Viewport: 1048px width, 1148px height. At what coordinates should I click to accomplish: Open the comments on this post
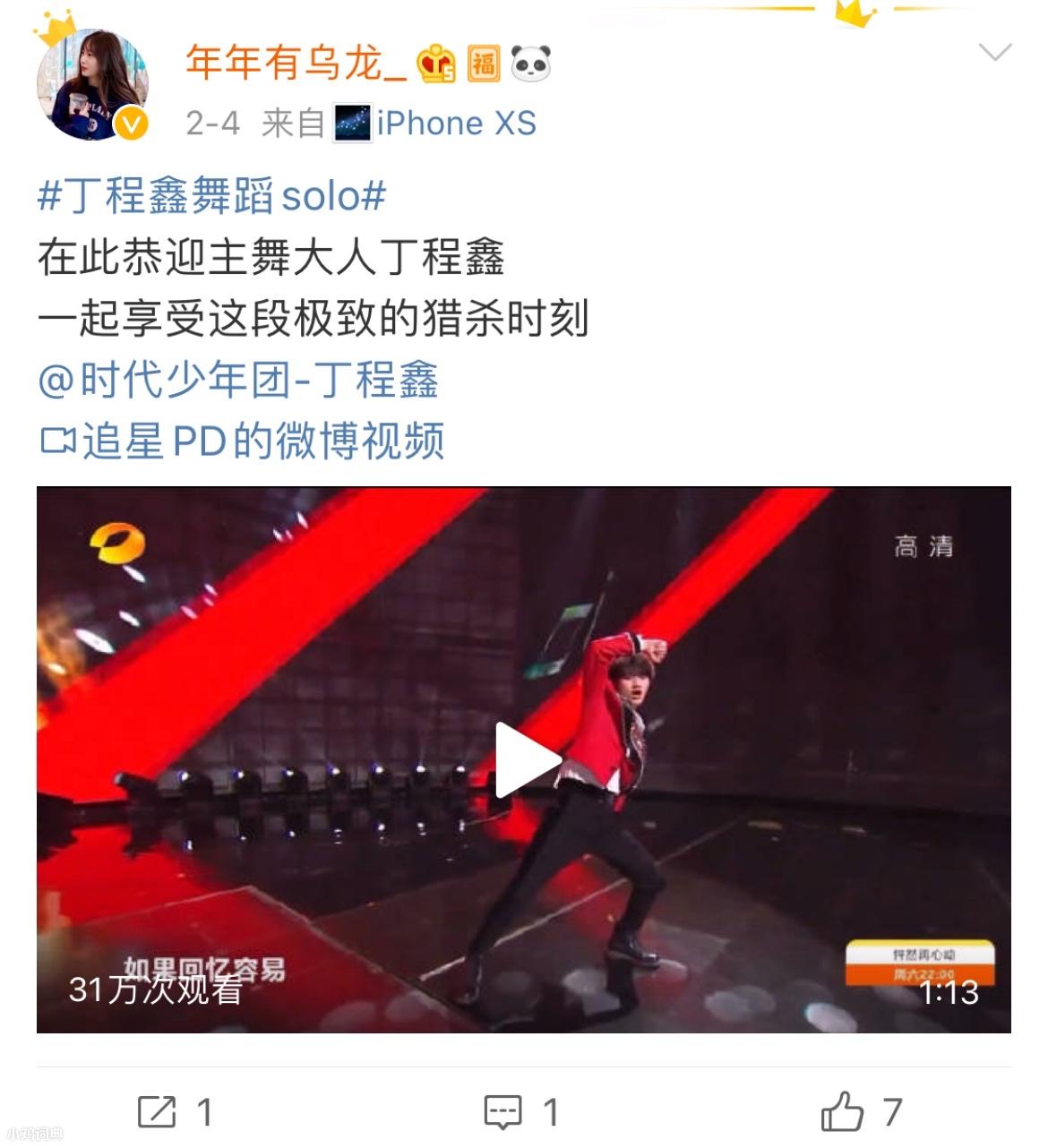[x=521, y=1112]
